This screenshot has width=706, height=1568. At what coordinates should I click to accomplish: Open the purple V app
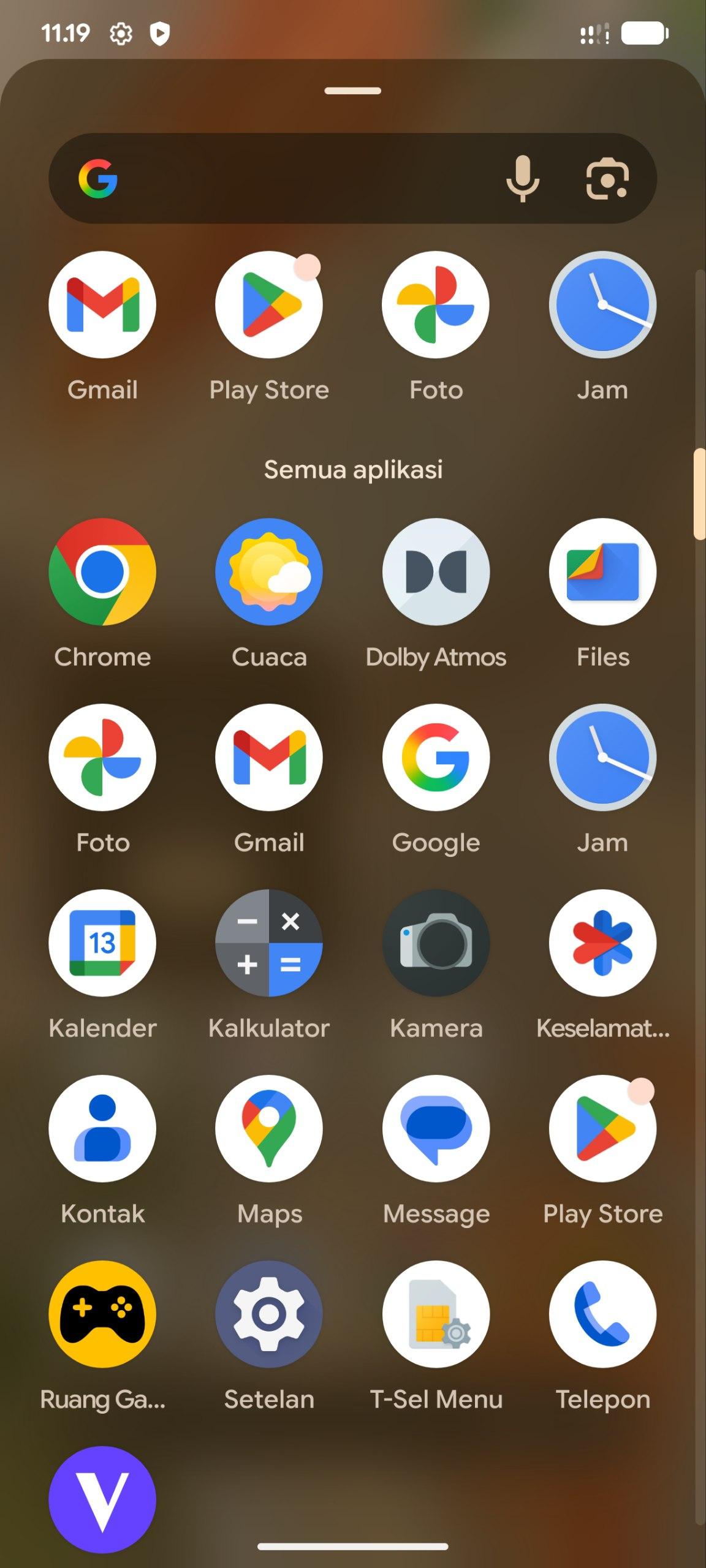(x=102, y=1499)
